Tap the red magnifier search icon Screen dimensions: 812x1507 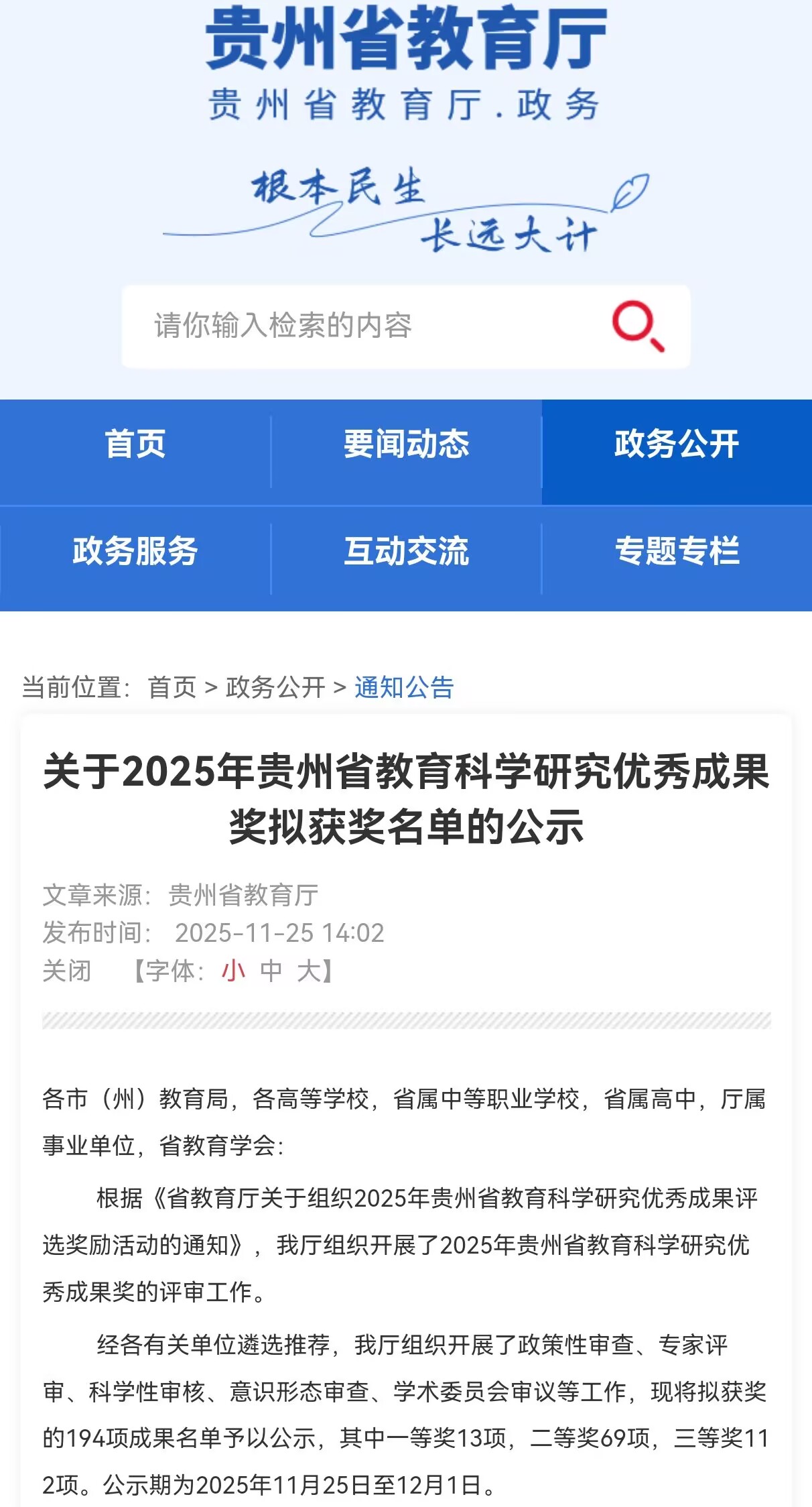point(637,326)
